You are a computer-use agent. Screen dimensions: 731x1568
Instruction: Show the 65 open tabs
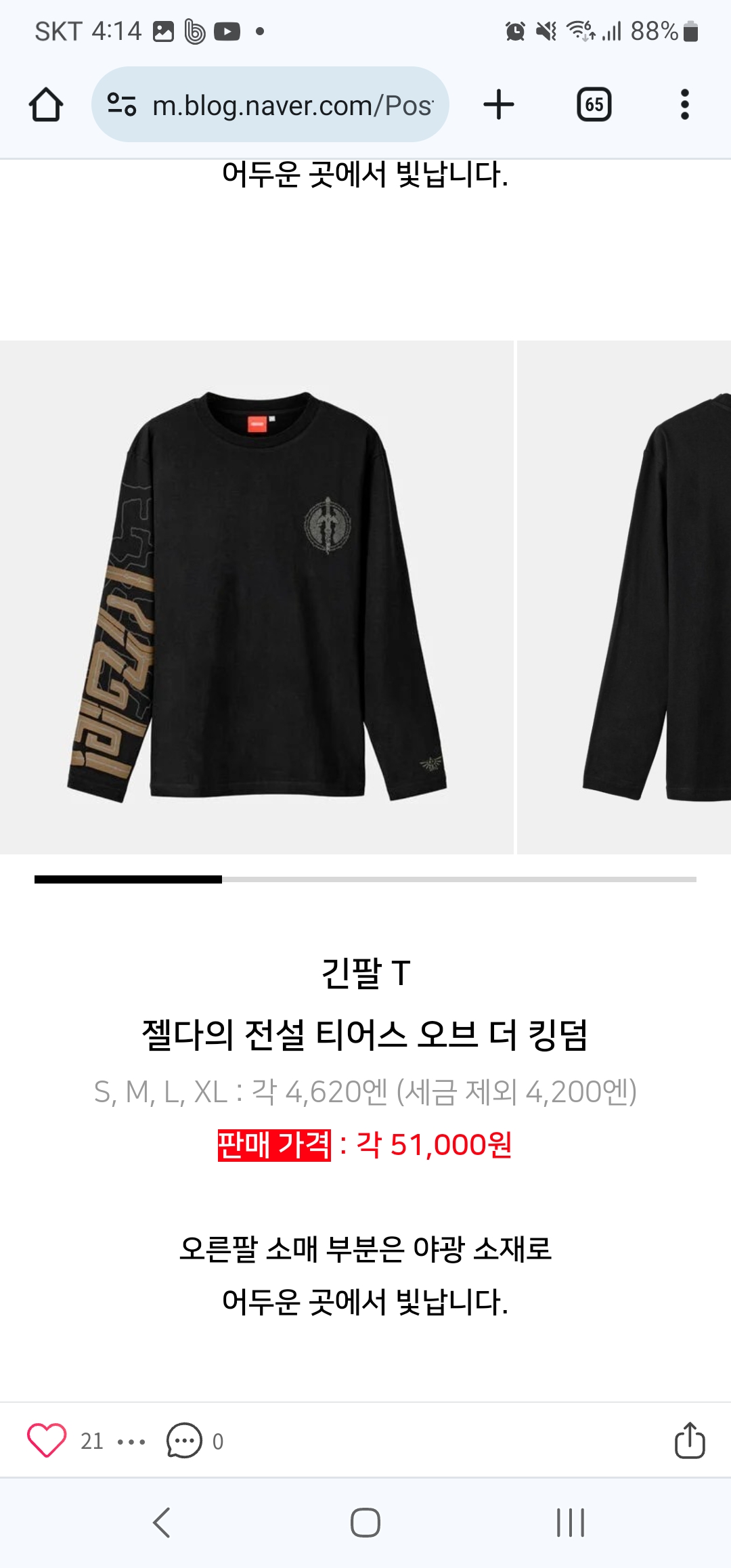[594, 105]
